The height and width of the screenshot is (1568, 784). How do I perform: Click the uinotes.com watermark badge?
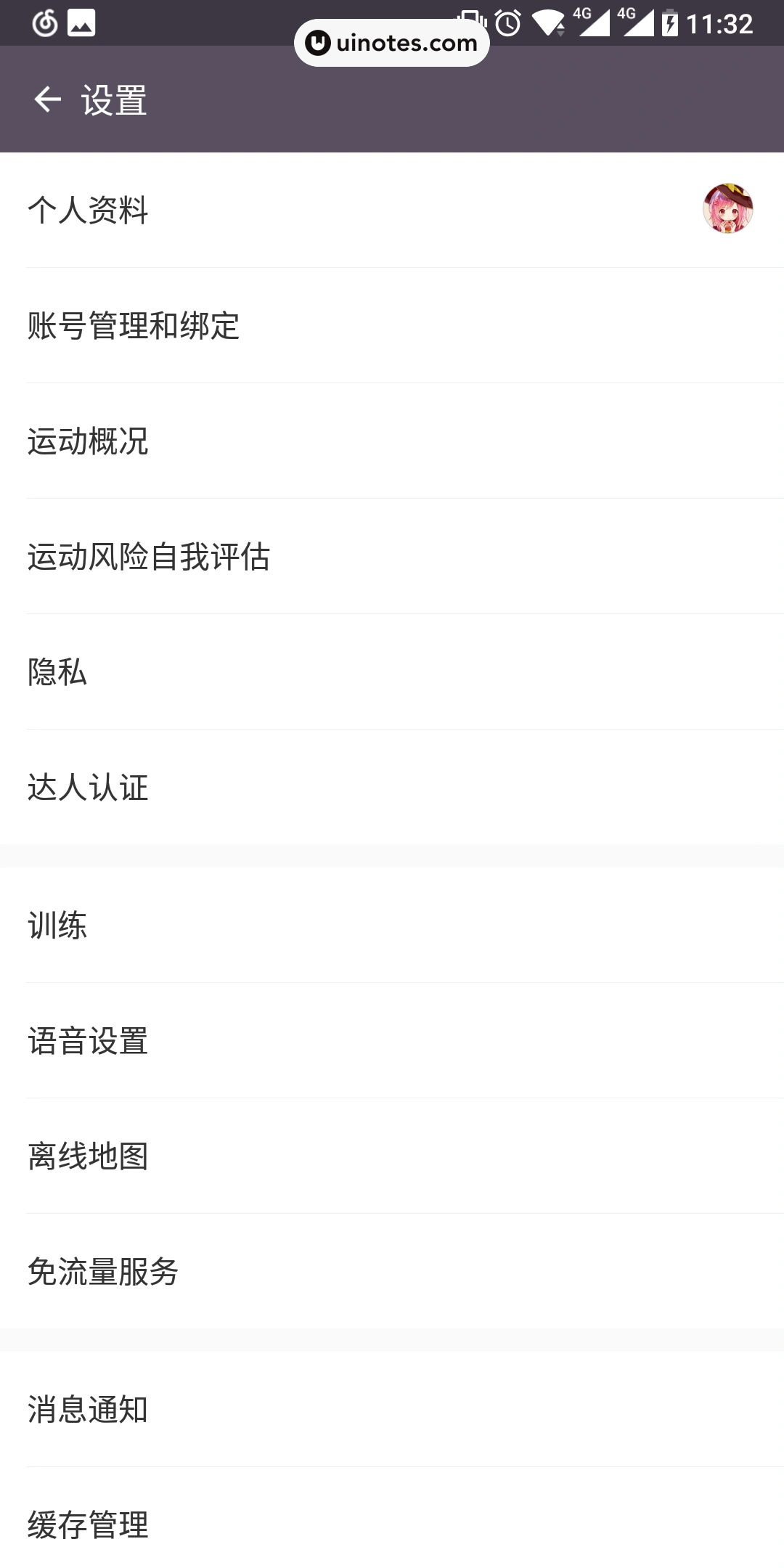pos(392,42)
